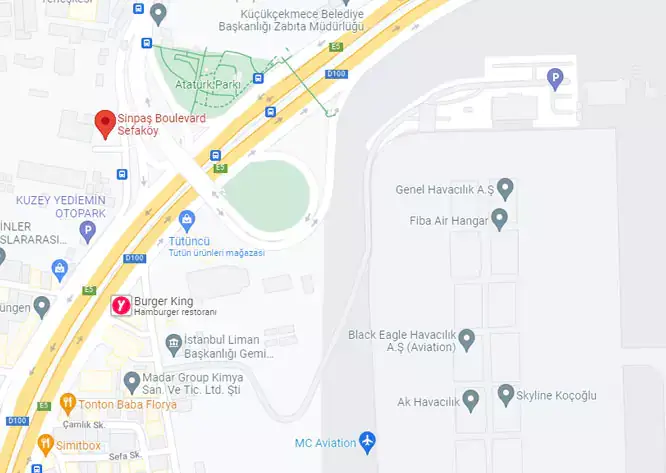The width and height of the screenshot is (666, 473).
Task: Select the Skyline Koçoğlu place pin
Action: pos(506,394)
